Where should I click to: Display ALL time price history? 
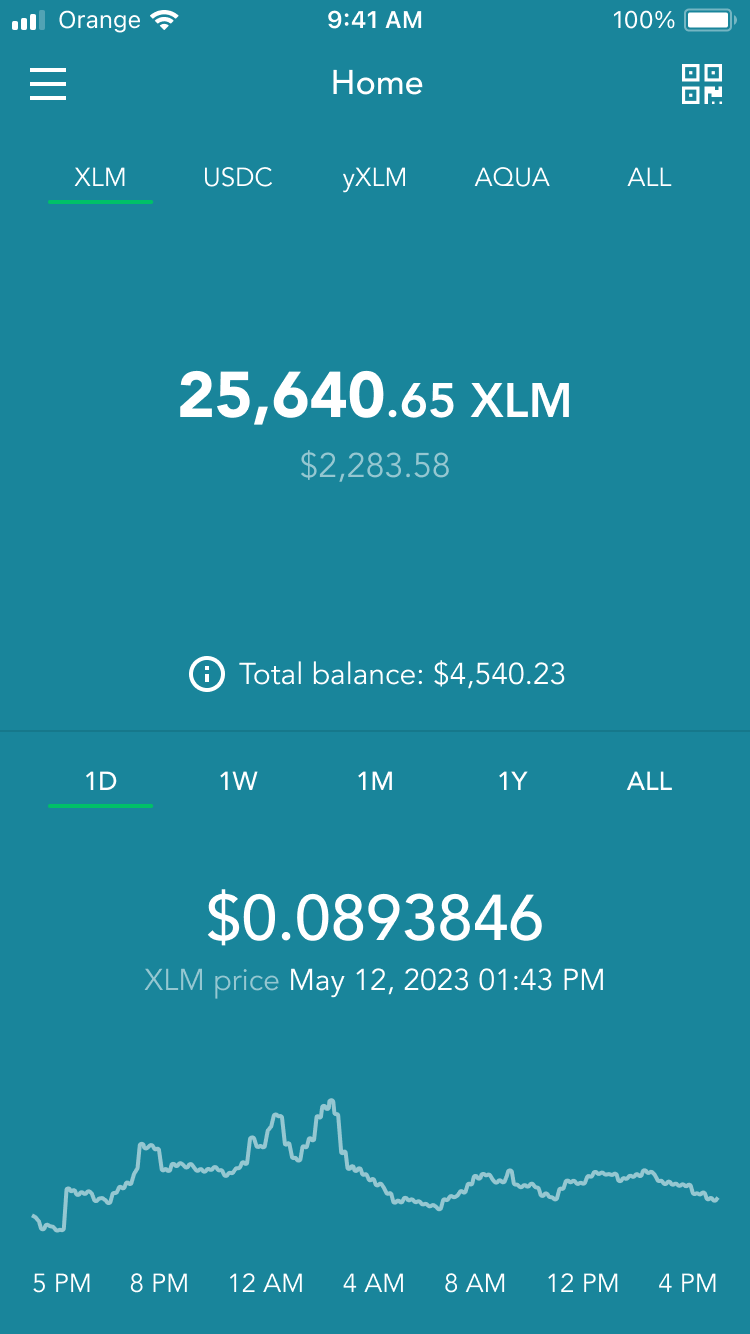coord(649,782)
